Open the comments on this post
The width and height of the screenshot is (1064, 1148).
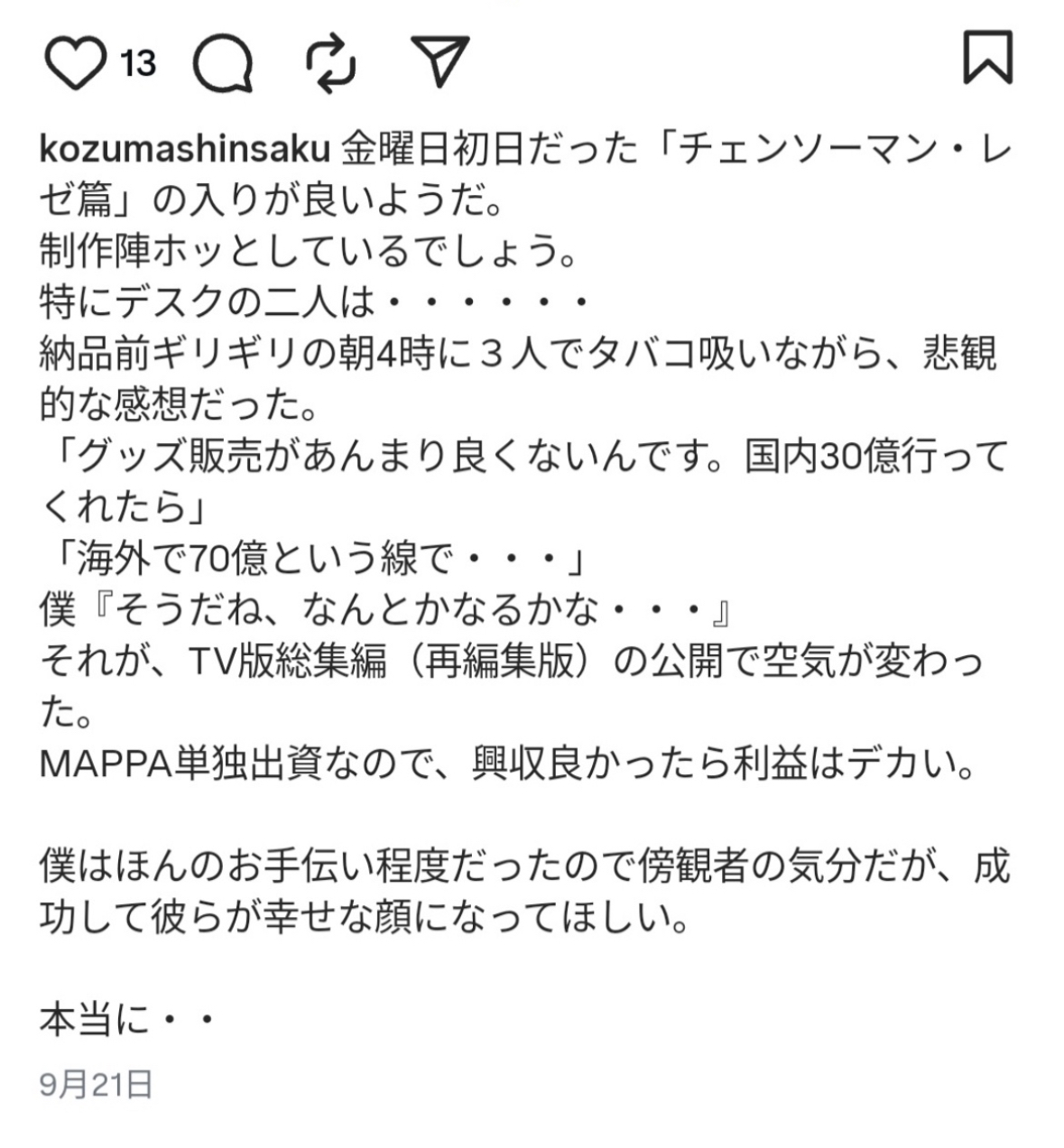click(223, 63)
